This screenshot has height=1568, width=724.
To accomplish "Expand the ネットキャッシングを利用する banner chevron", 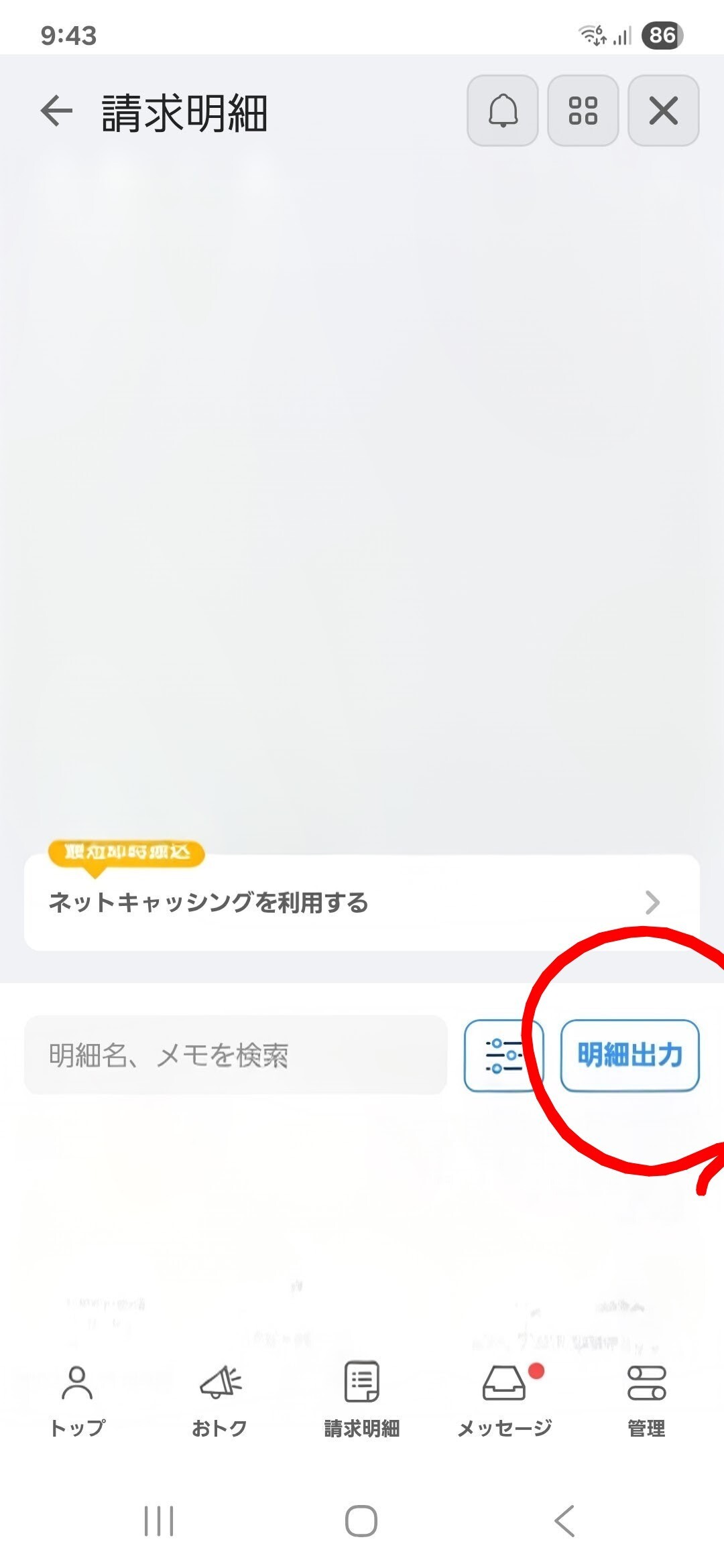I will [x=654, y=903].
